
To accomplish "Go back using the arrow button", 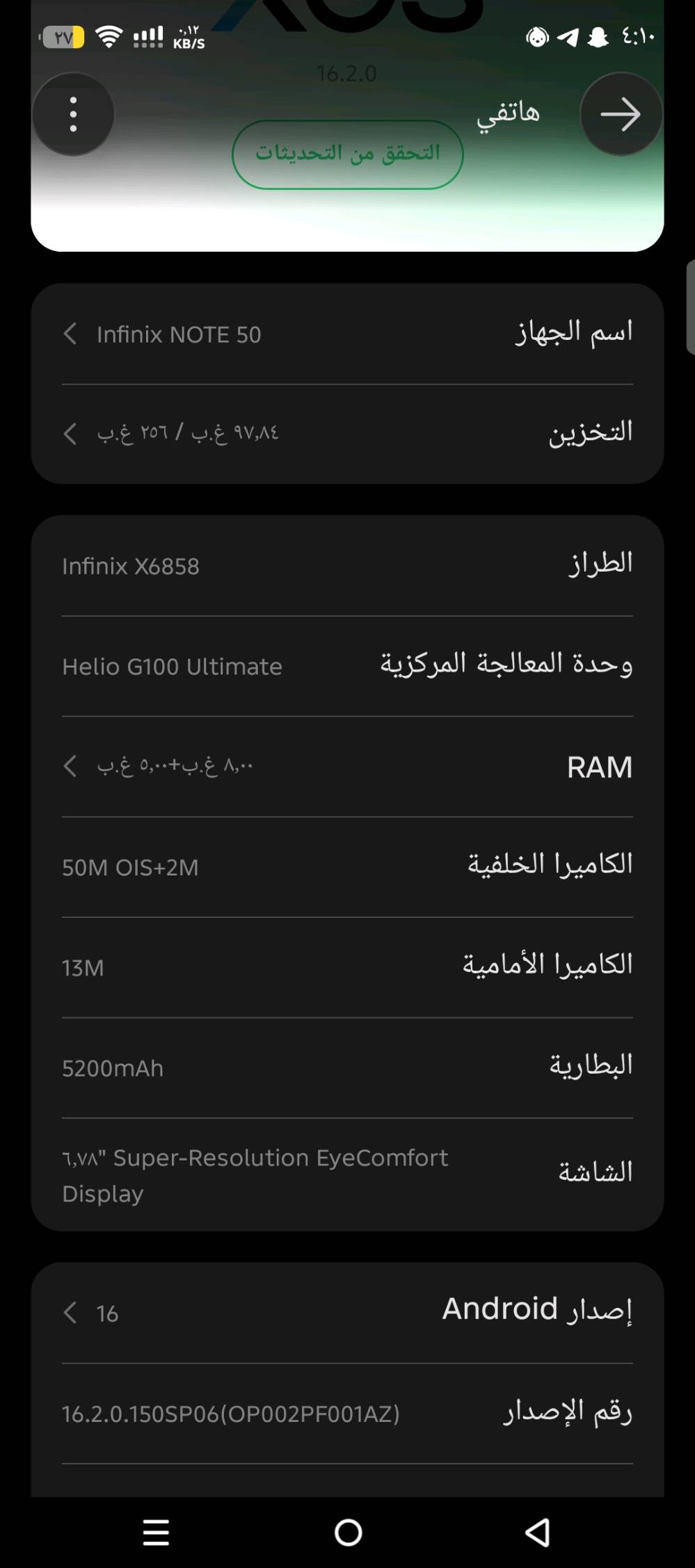I will 621,114.
